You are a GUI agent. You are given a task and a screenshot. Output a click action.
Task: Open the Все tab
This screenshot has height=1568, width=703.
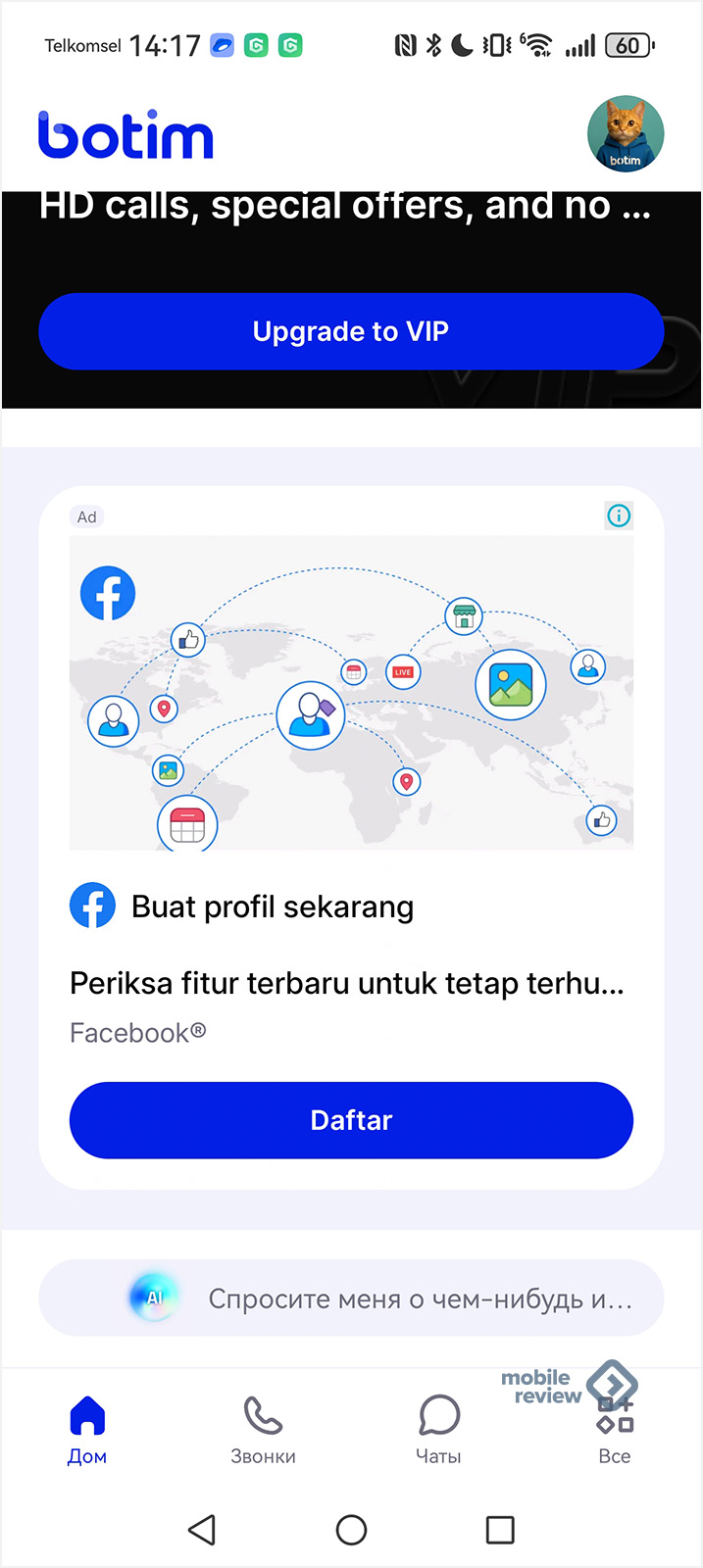(615, 1430)
